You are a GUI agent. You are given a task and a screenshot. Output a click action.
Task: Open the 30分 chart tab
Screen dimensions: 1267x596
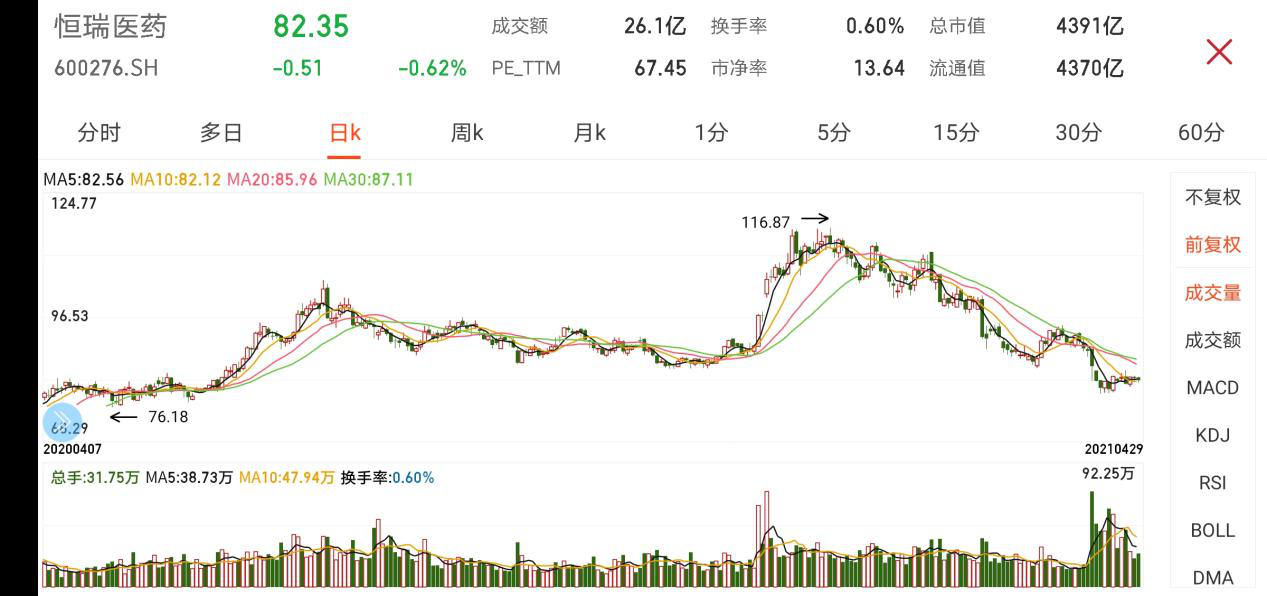pos(1078,132)
